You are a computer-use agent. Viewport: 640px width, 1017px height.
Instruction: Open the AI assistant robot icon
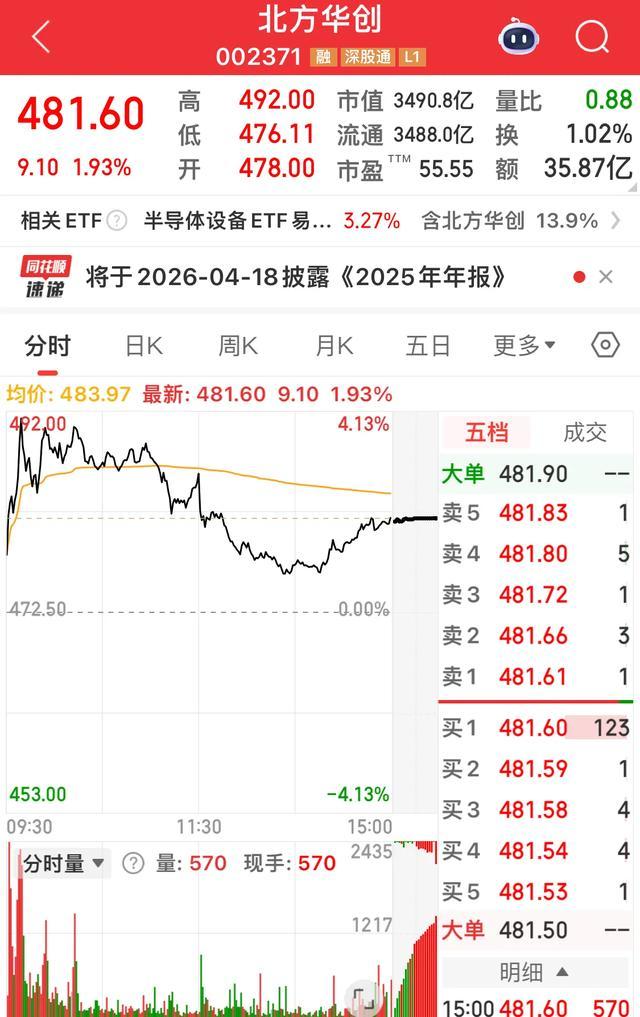[518, 39]
